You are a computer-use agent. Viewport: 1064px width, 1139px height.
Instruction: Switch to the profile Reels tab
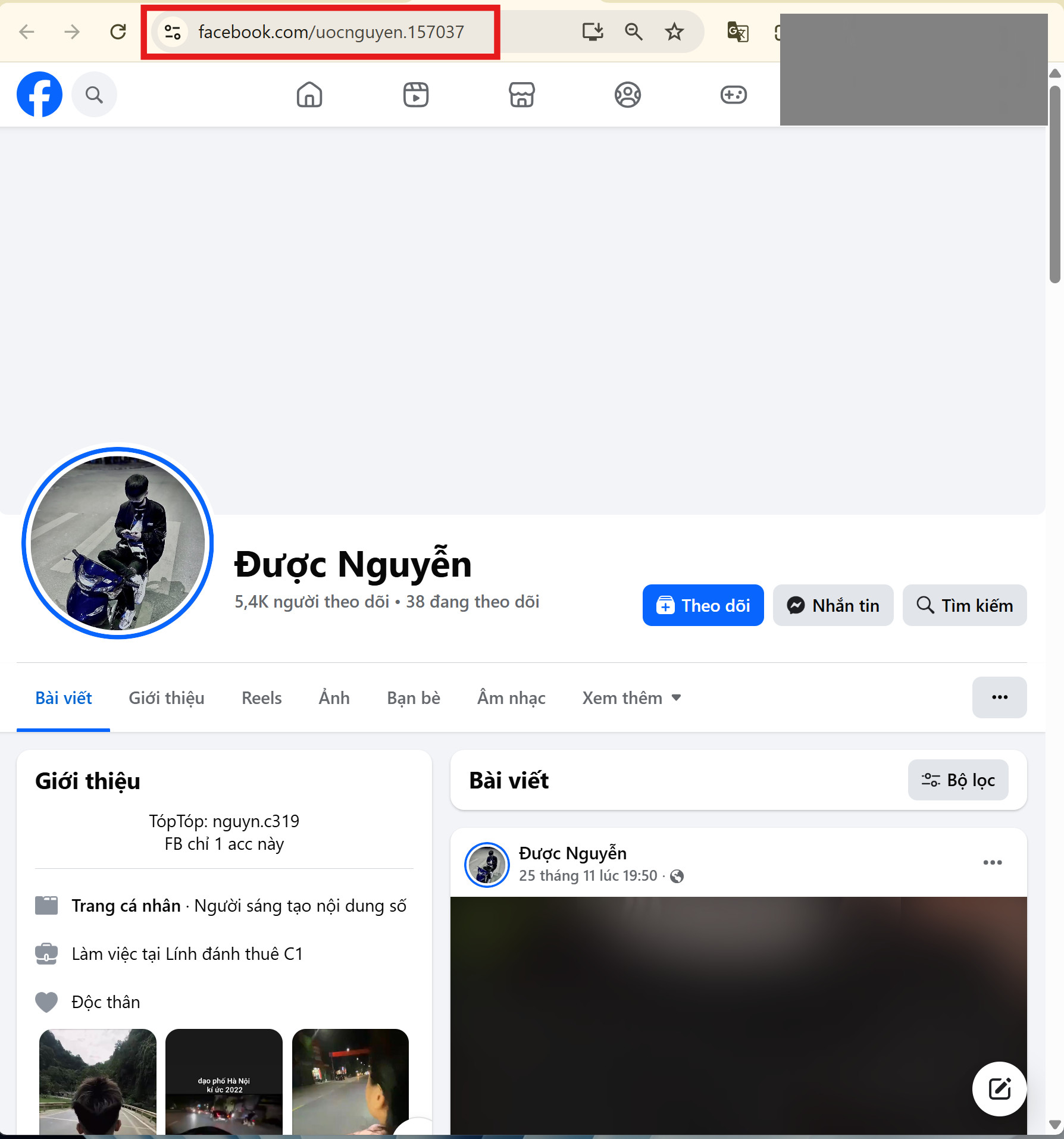tap(261, 697)
